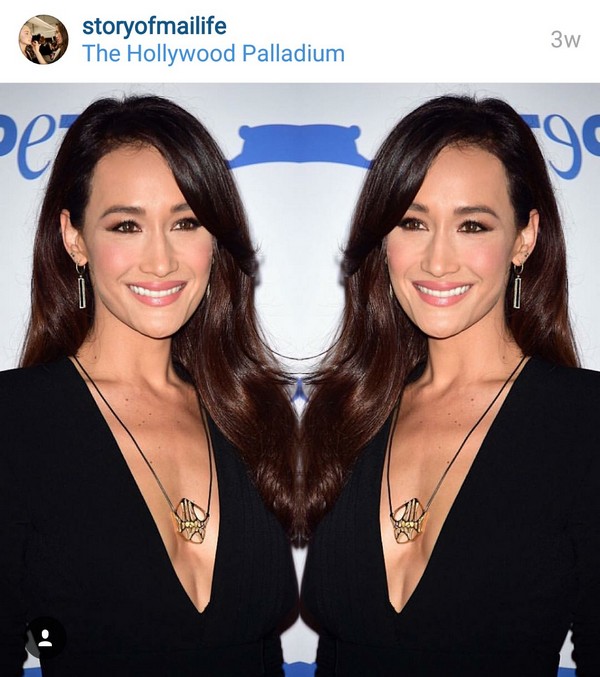Viewport: 600px width, 677px height.
Task: Open the storyofmailife username link
Action: click(153, 26)
